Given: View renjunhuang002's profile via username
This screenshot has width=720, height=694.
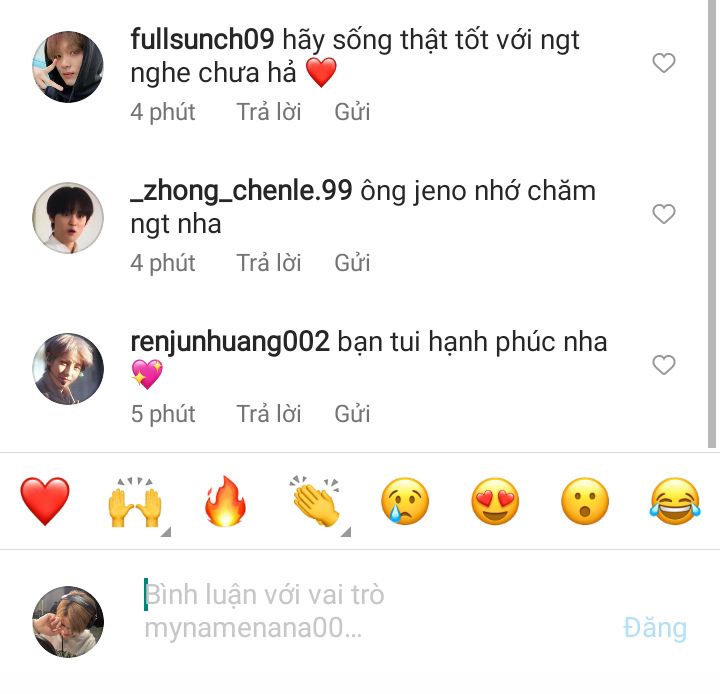Looking at the screenshot, I should [x=230, y=343].
